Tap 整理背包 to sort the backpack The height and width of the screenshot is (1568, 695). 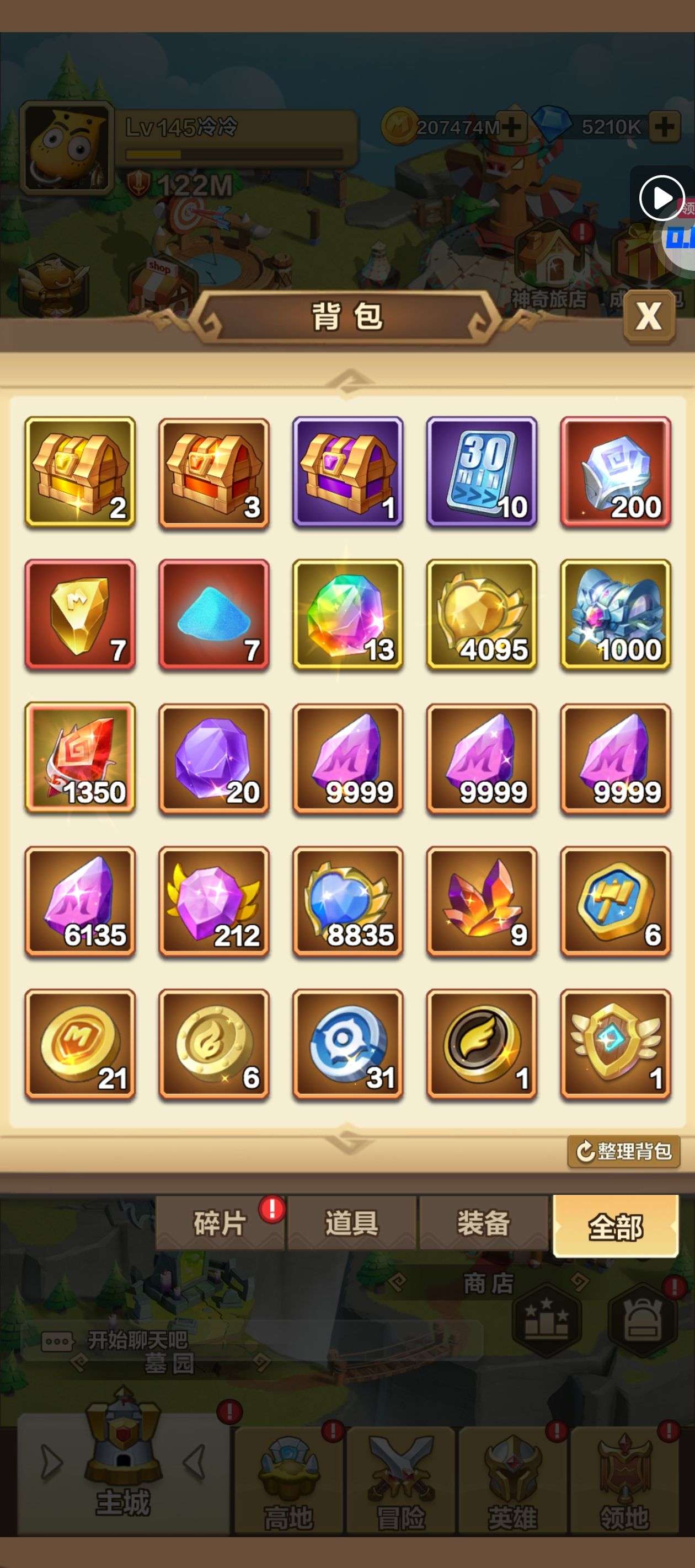(623, 1151)
